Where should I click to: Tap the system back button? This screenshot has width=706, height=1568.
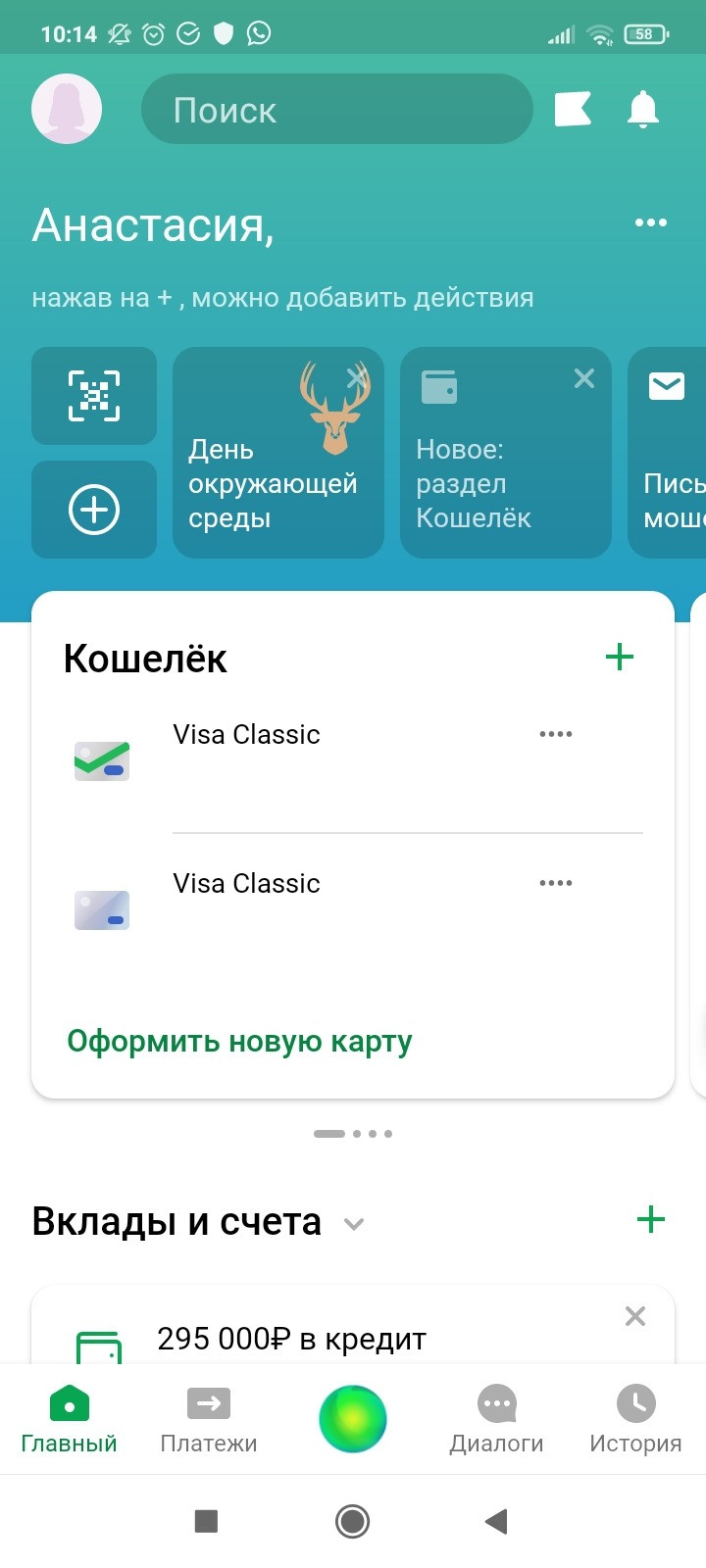pyautogui.click(x=496, y=1521)
